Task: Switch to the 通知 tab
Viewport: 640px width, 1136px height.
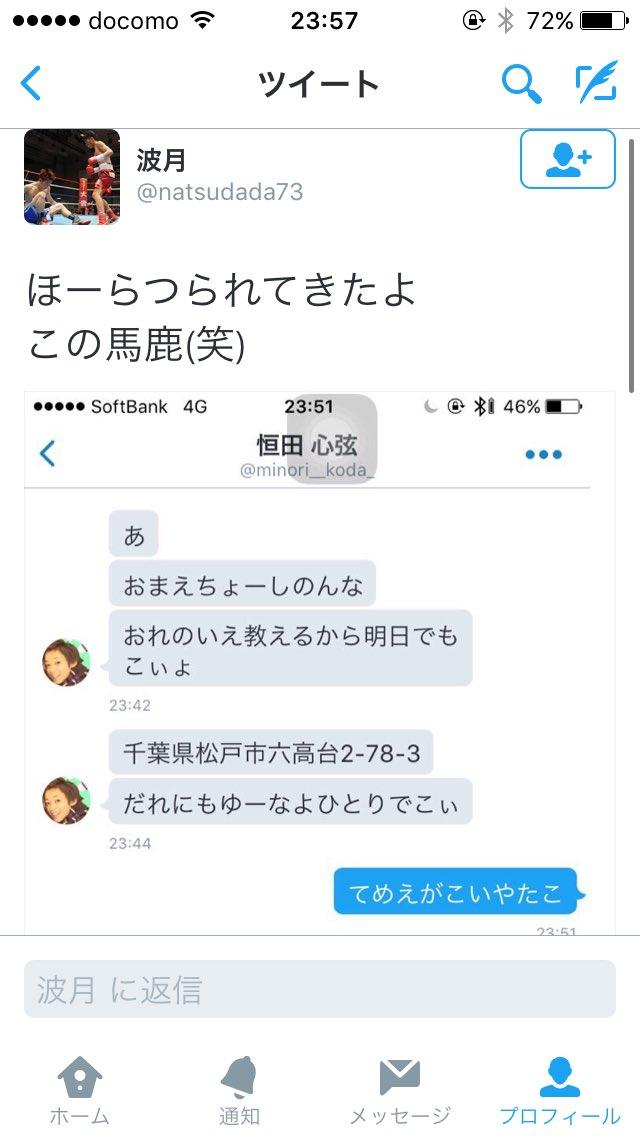Action: click(x=240, y=1090)
